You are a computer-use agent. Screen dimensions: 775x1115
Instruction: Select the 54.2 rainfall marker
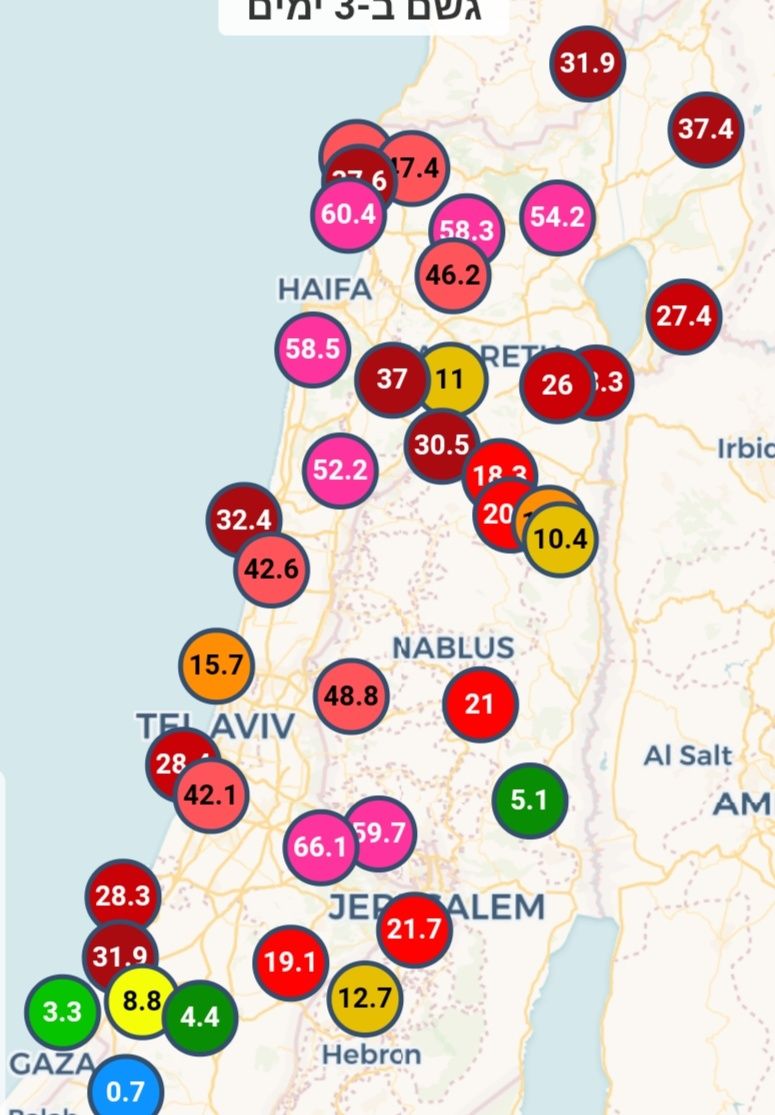tap(557, 217)
